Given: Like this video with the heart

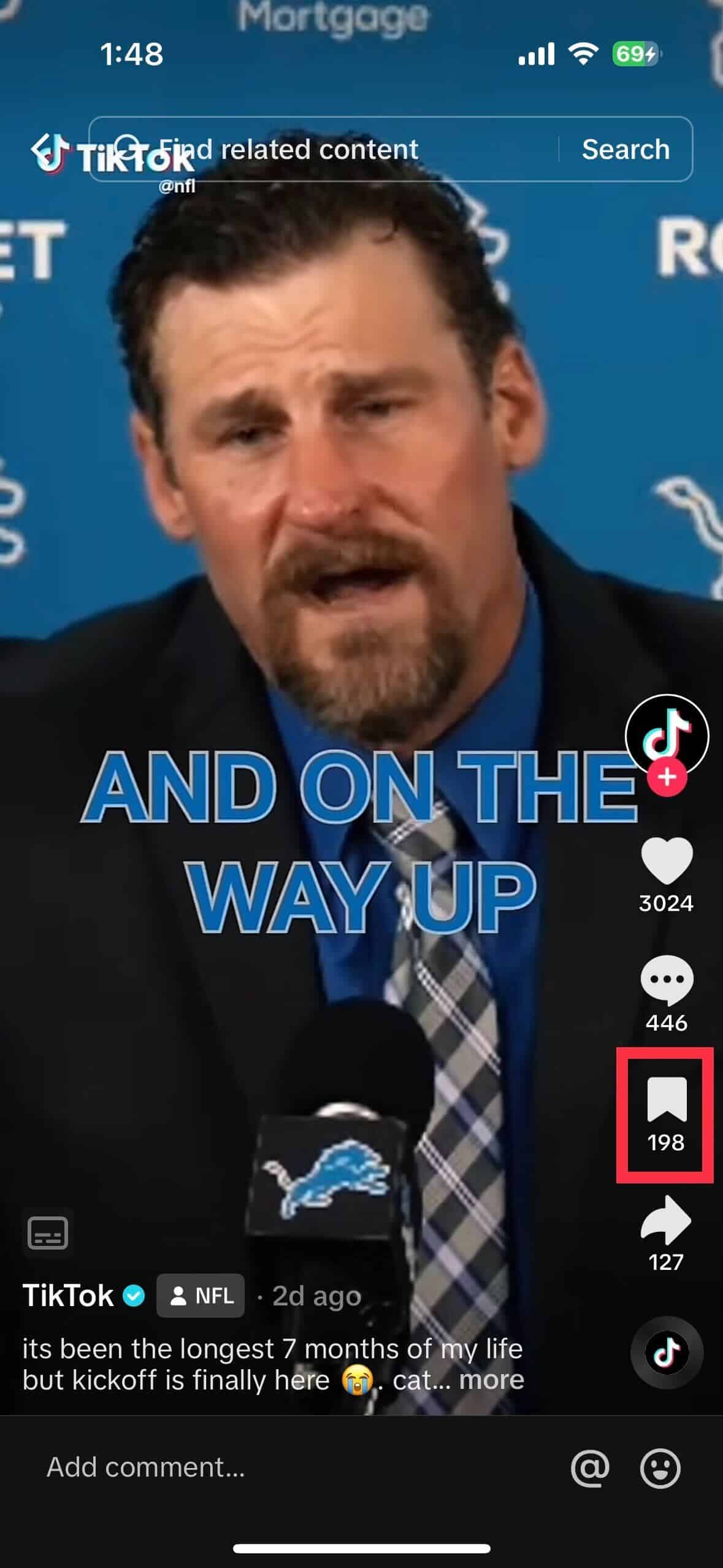Looking at the screenshot, I should [667, 860].
